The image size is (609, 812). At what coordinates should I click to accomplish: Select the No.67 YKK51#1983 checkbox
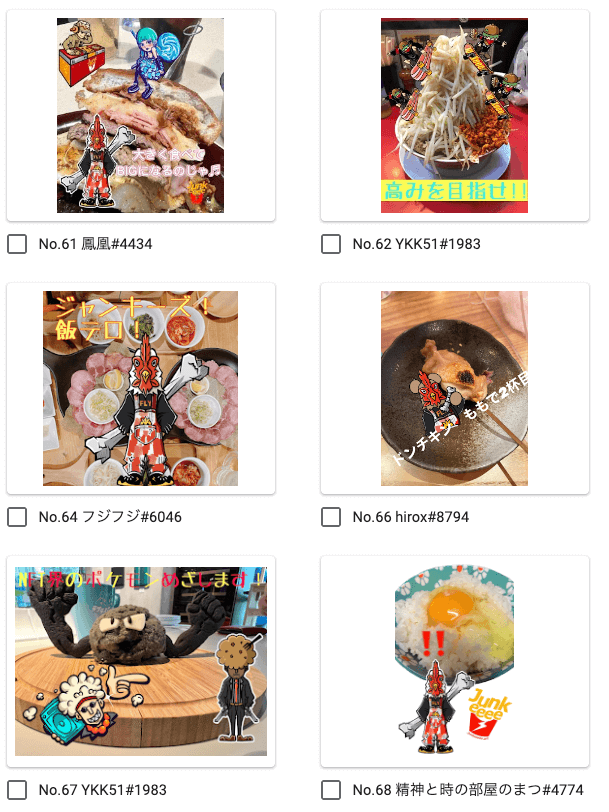tap(17, 790)
